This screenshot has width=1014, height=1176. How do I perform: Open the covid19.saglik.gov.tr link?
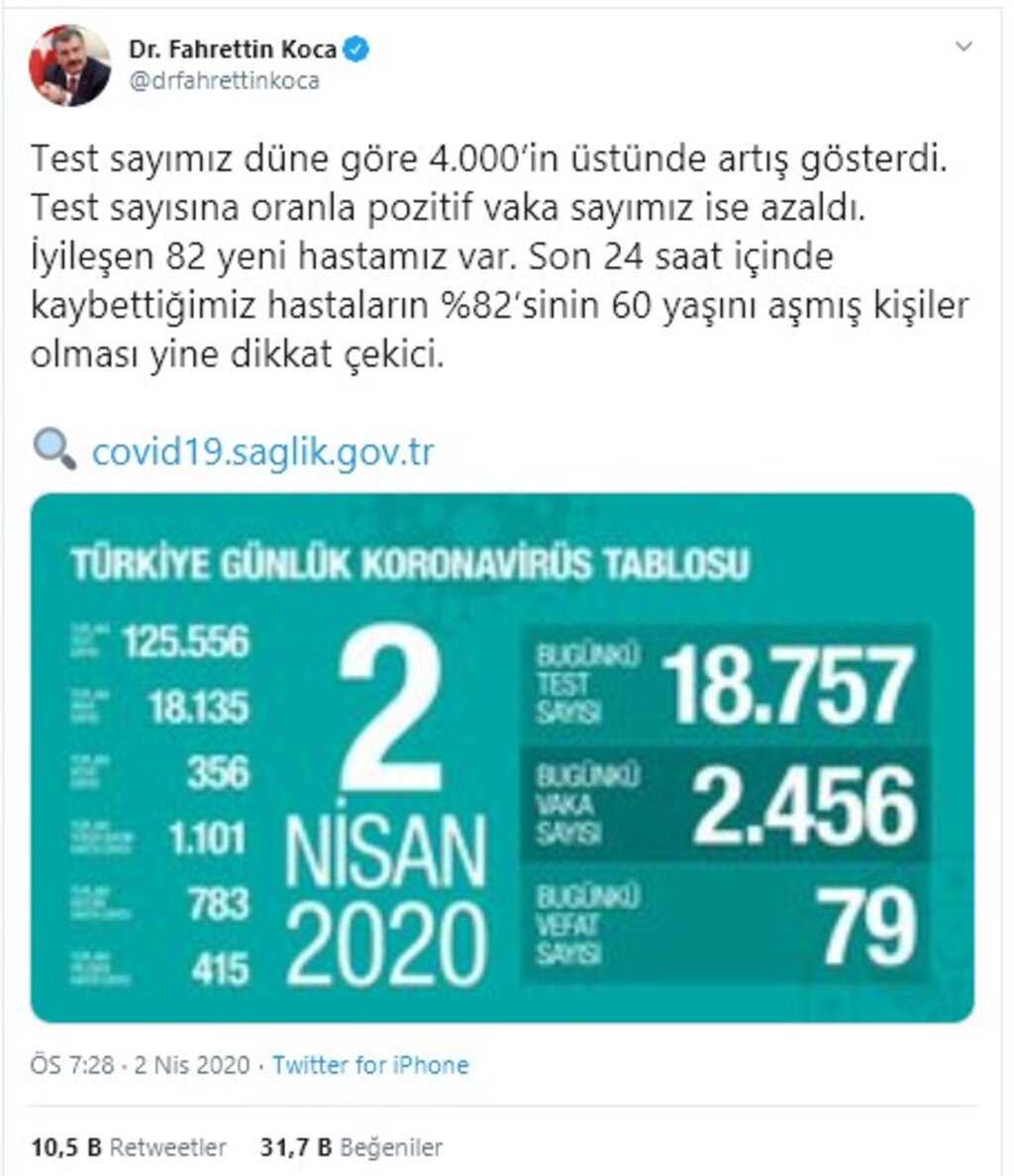point(262,452)
